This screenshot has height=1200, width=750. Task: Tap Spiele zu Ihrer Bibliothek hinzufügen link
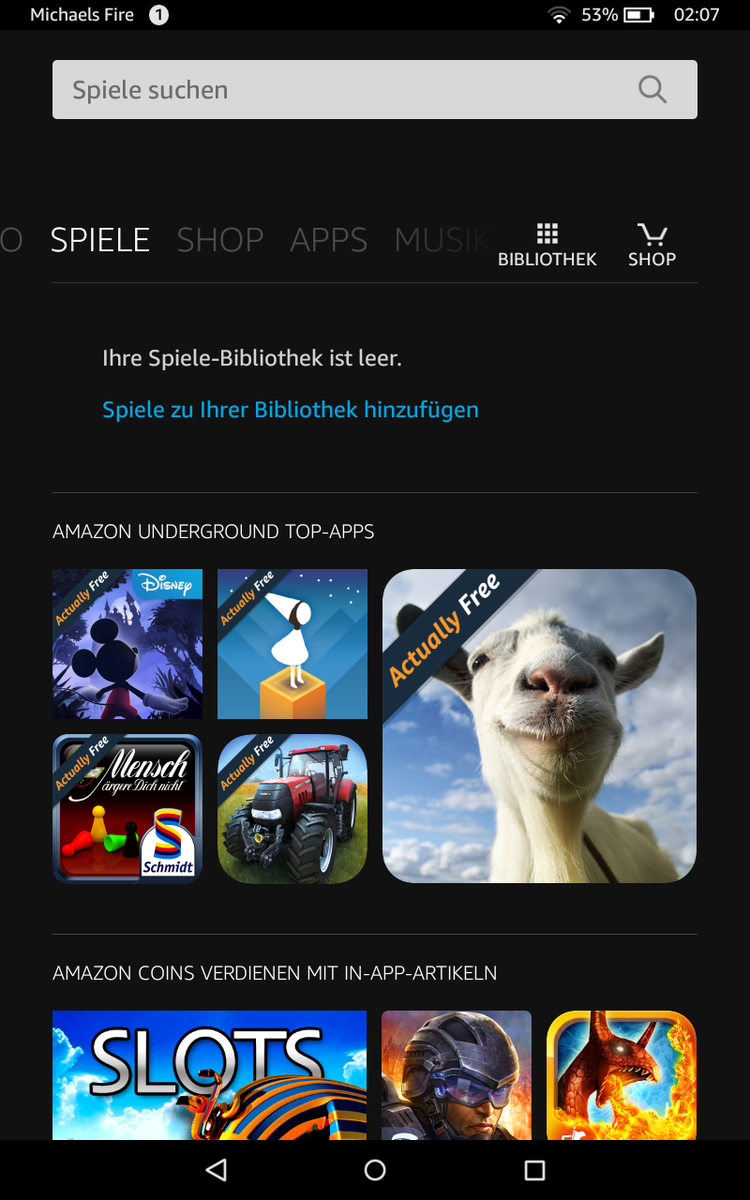(290, 410)
